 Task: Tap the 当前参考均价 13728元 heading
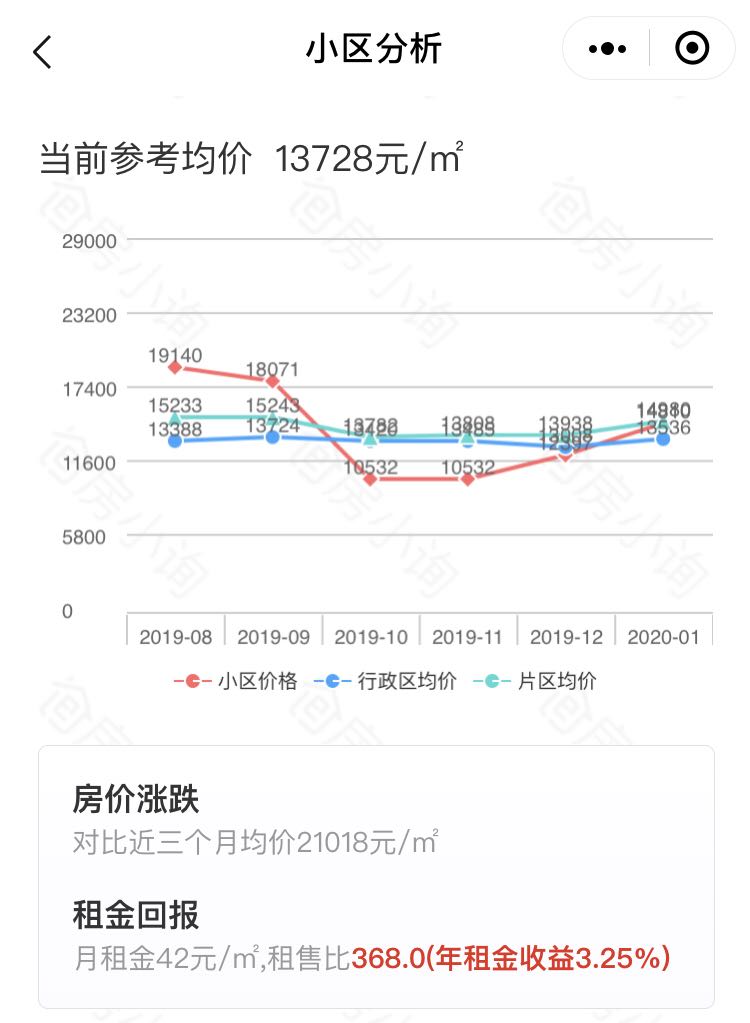245,154
